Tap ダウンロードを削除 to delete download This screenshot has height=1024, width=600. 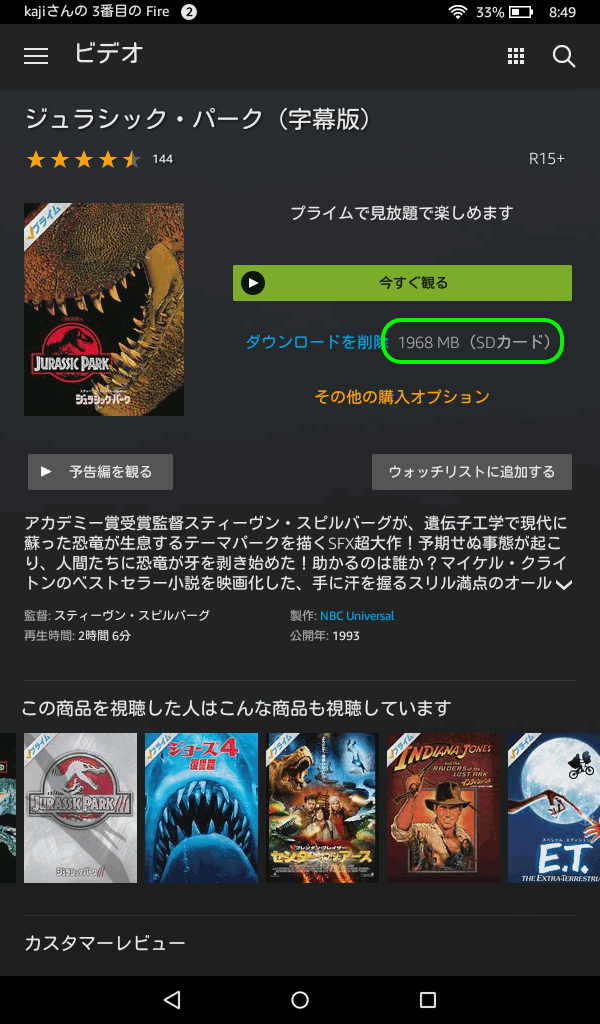point(317,342)
